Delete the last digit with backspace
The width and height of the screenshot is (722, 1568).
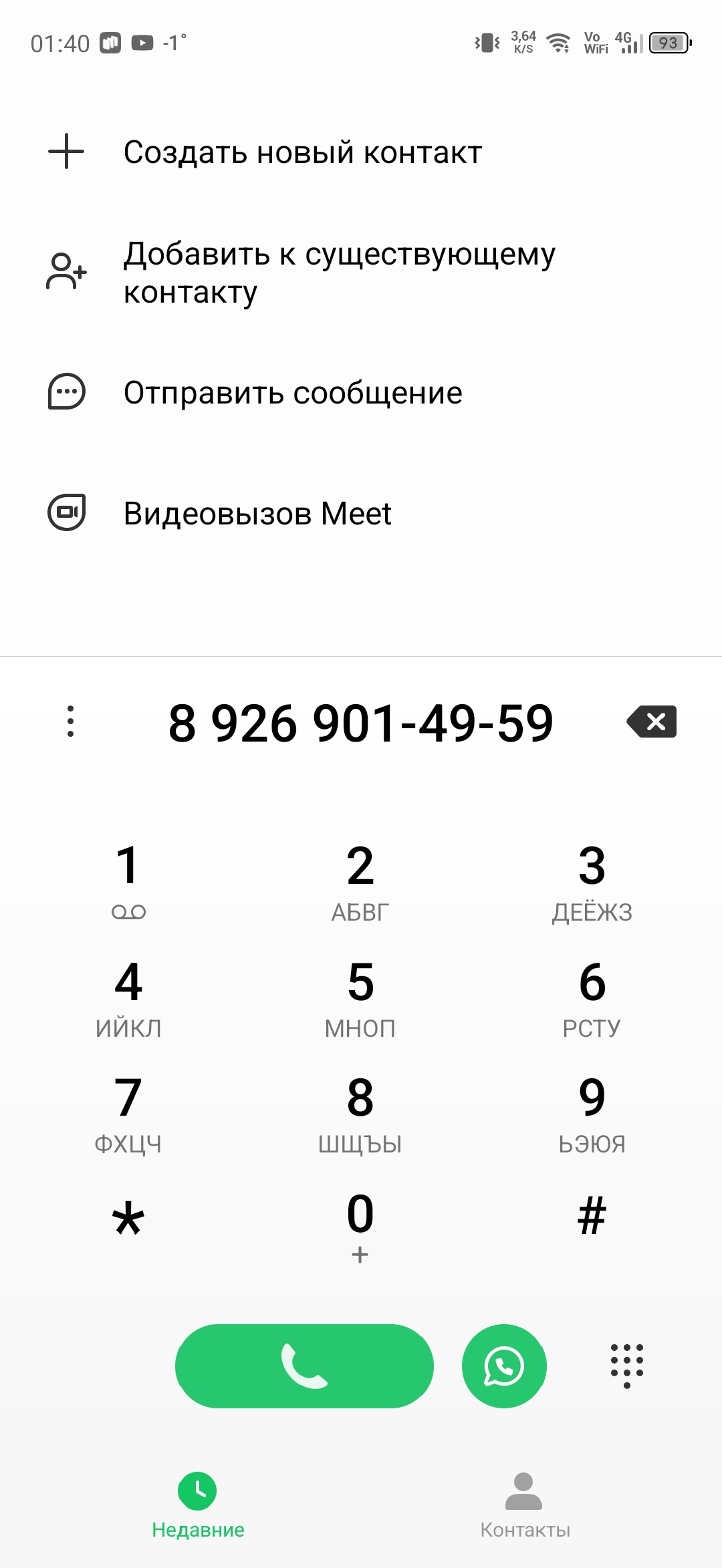coord(652,722)
